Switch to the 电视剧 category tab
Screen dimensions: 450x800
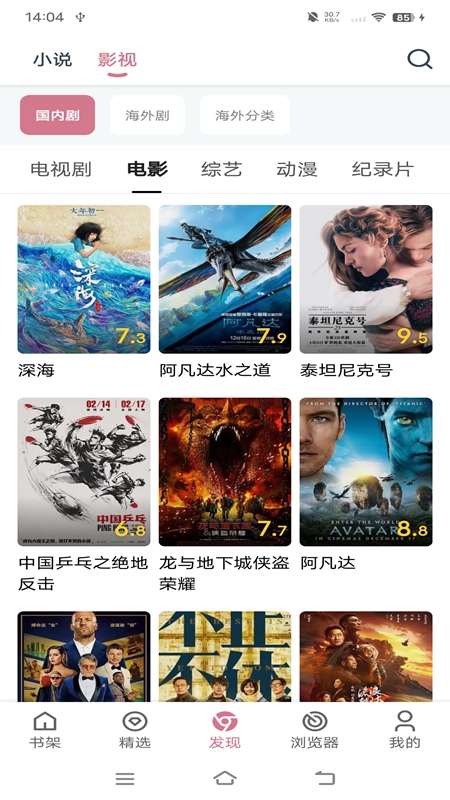pyautogui.click(x=61, y=169)
